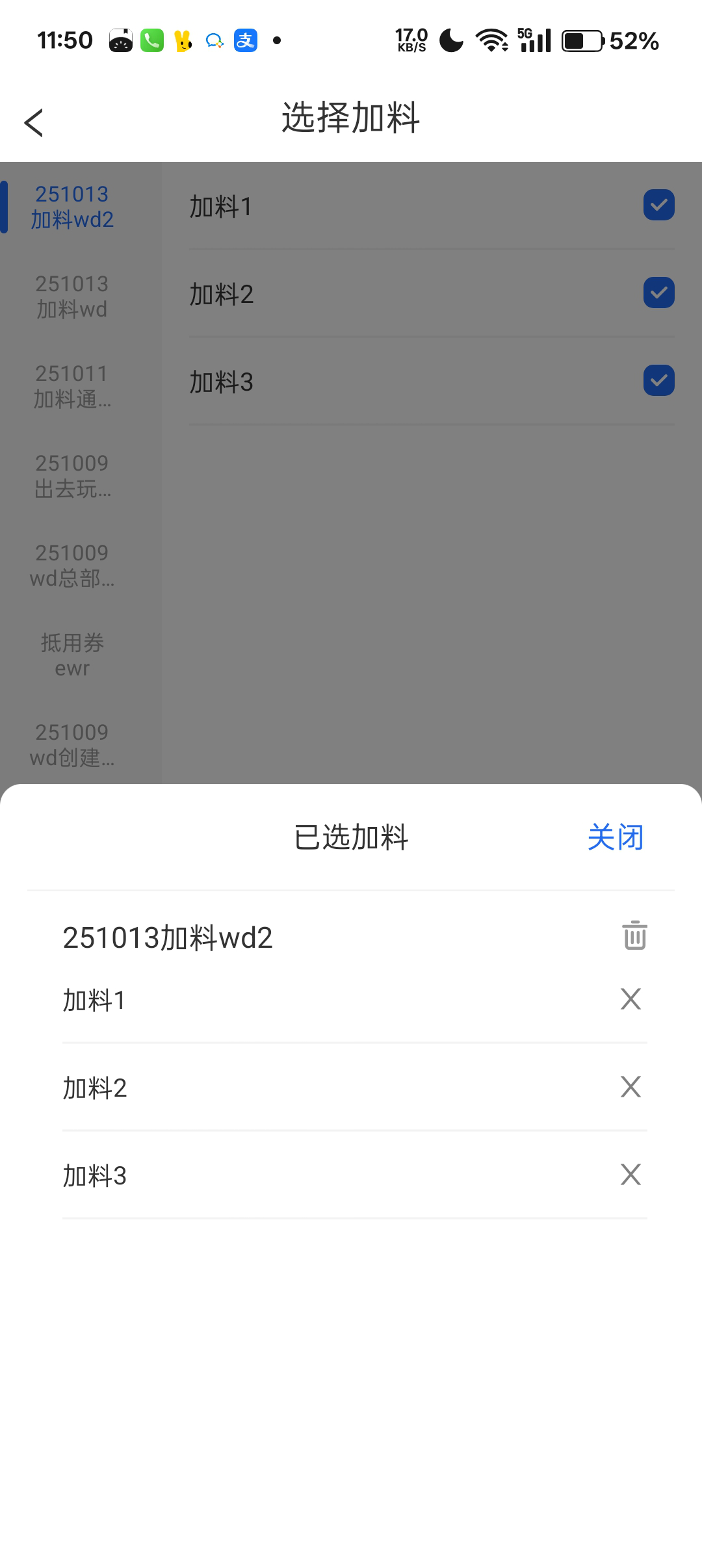The width and height of the screenshot is (702, 1568).
Task: Switch to the 251009 wd总部… category
Action: pos(72,566)
